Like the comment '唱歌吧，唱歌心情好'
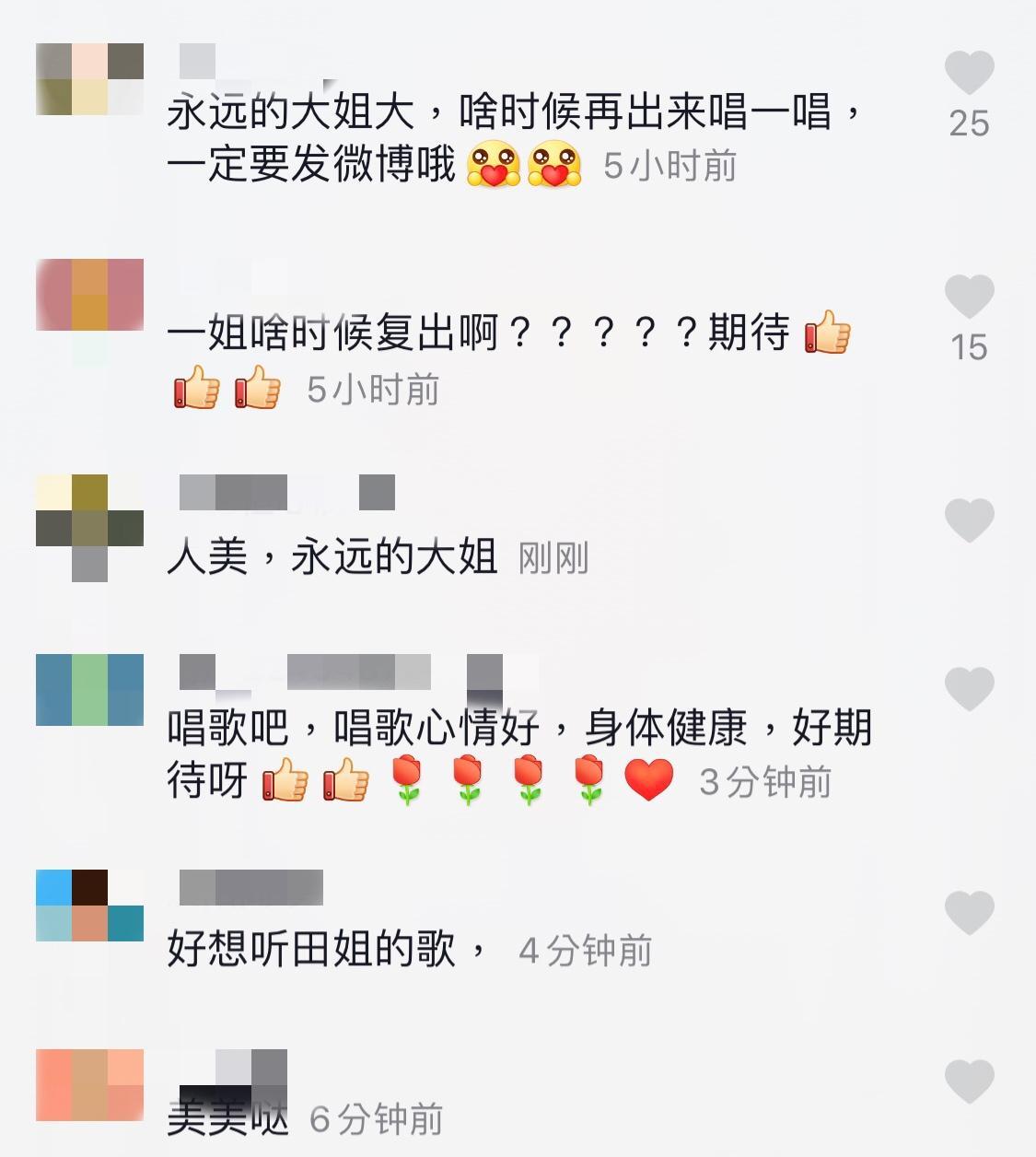 pos(969,689)
